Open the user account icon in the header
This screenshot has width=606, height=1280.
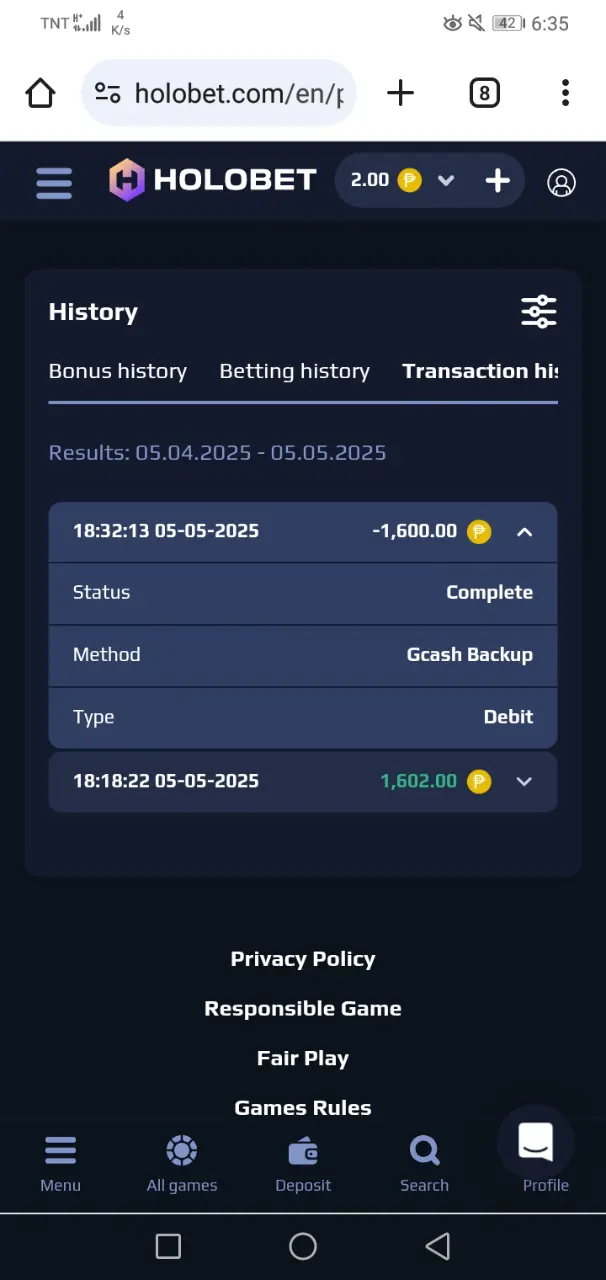coord(561,182)
